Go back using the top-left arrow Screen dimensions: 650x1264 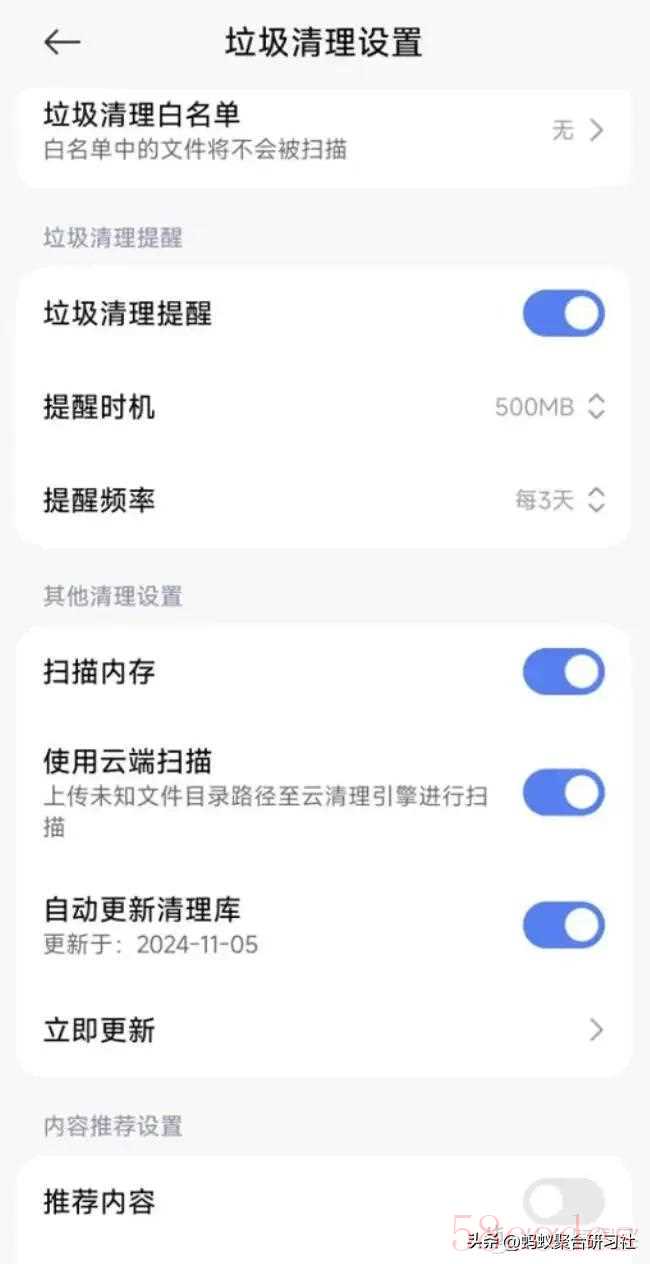(62, 42)
